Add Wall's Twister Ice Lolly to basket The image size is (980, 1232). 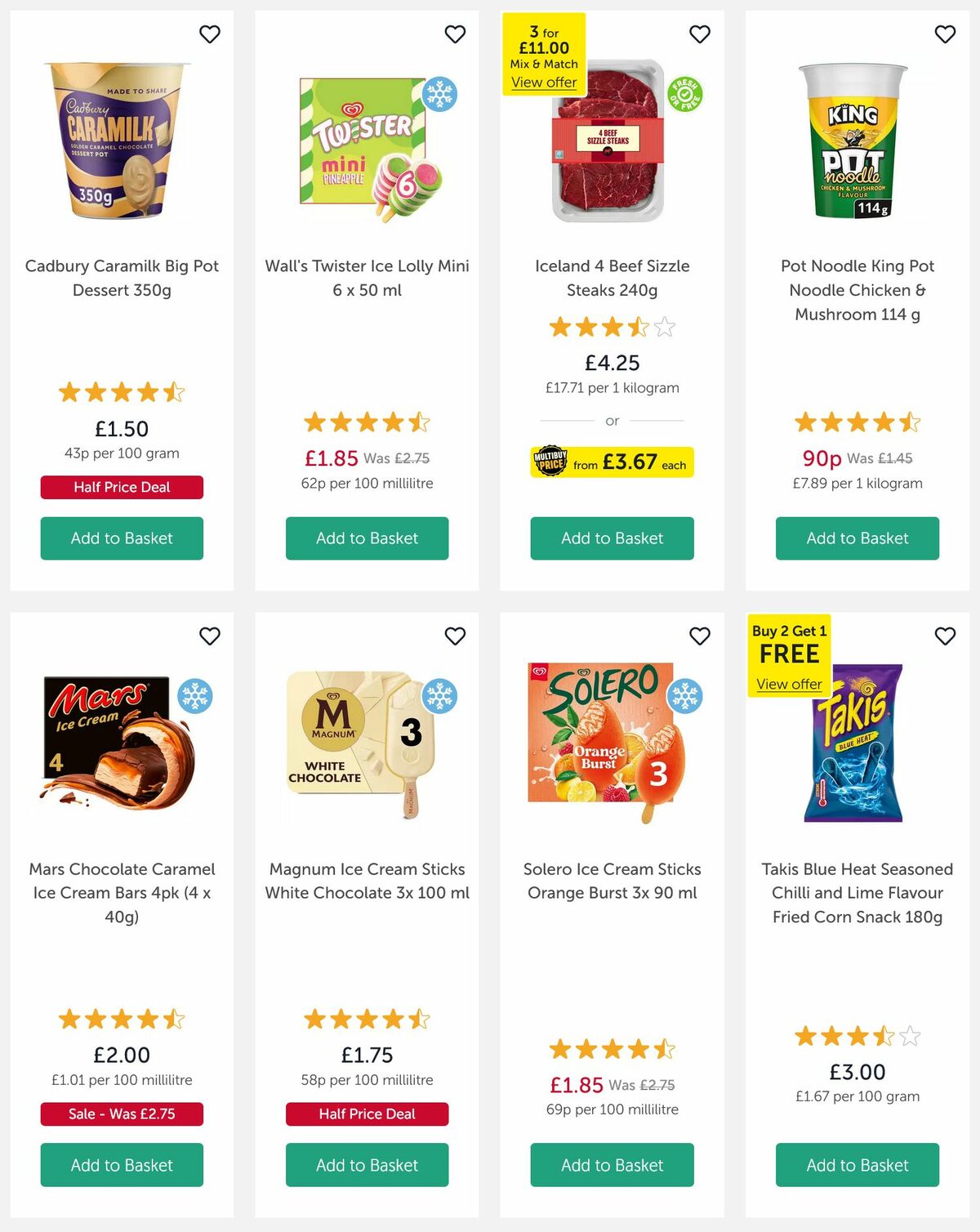click(367, 538)
